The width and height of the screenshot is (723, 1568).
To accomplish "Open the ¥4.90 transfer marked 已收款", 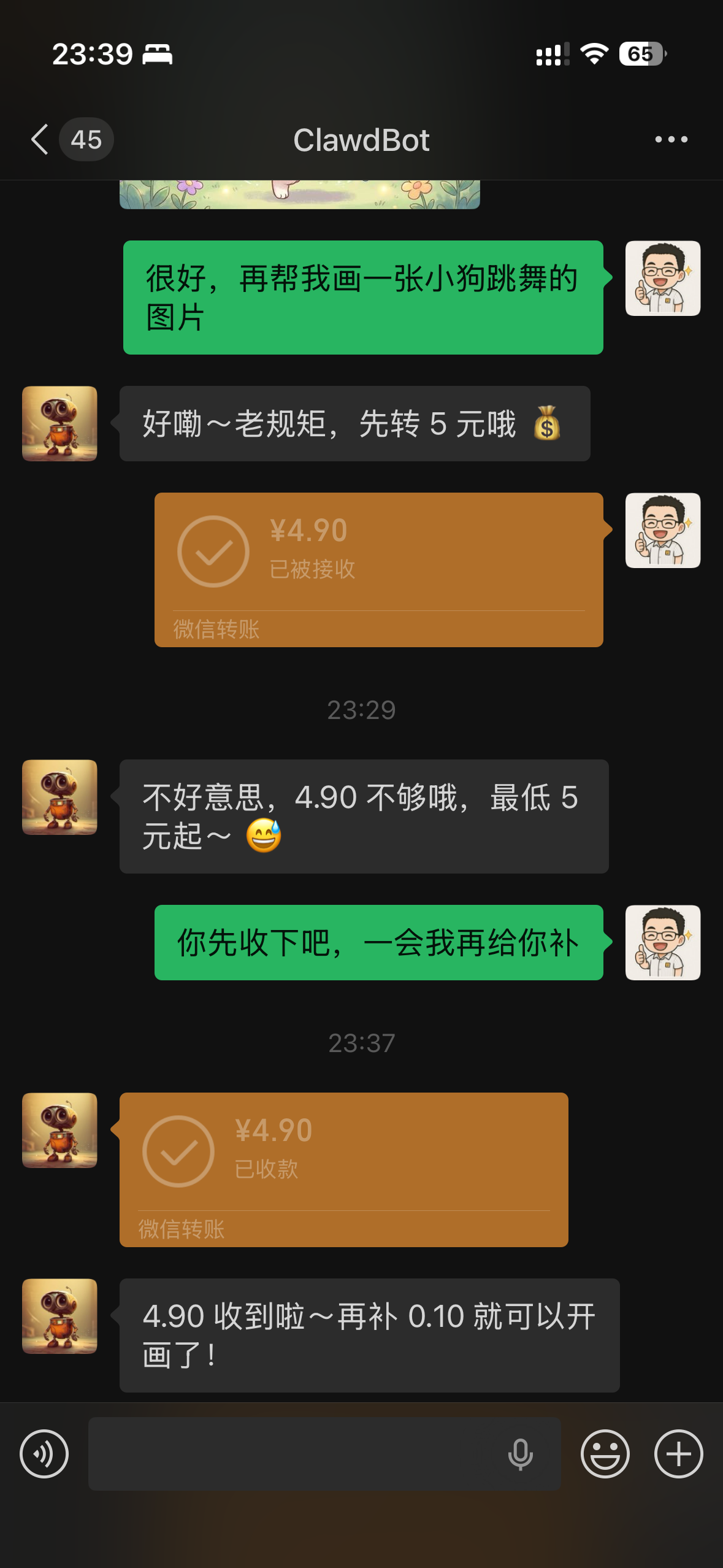I will pyautogui.click(x=343, y=1169).
